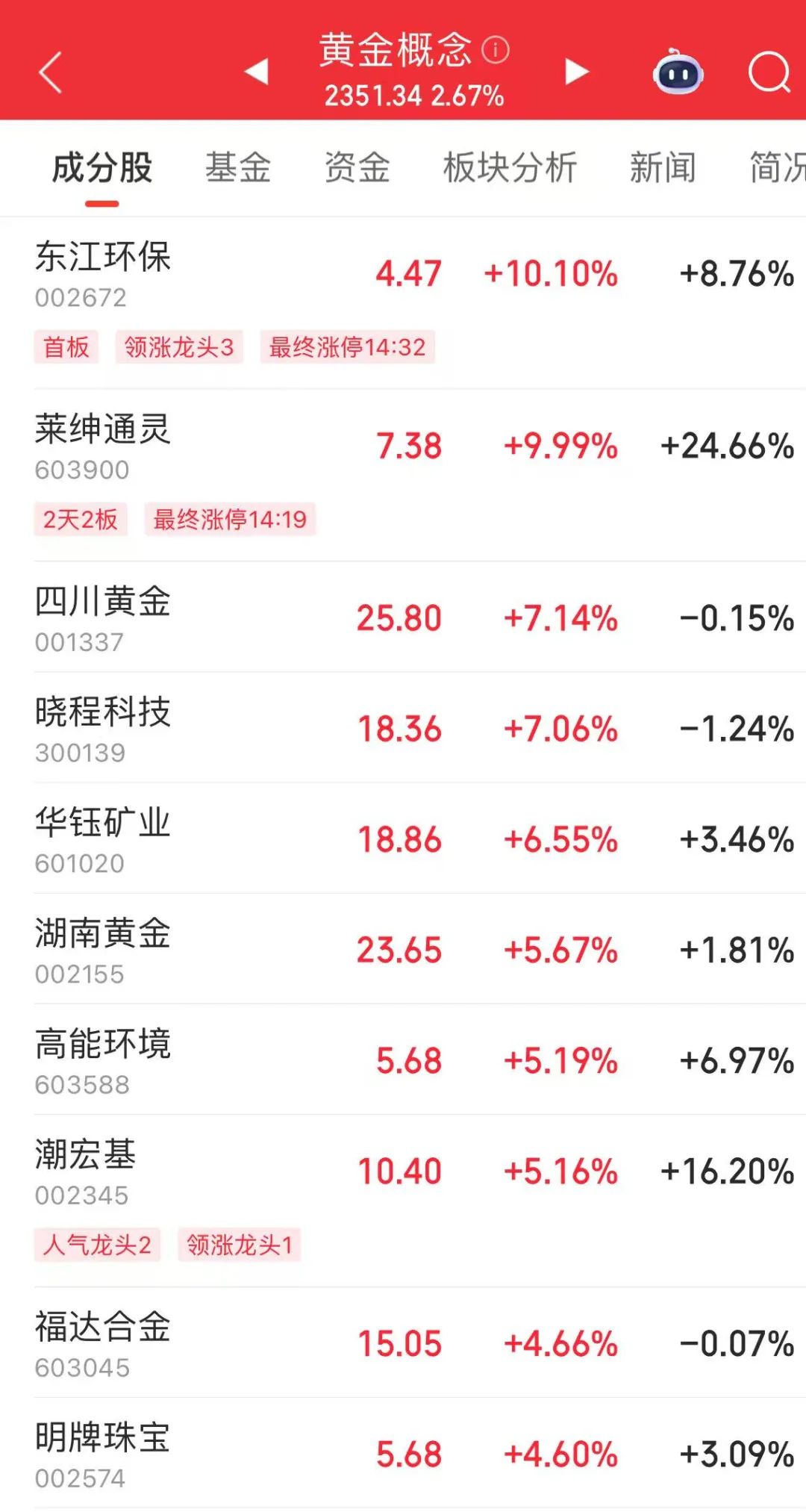View 四川黄金 stock details
This screenshot has height=1512, width=806.
403,617
